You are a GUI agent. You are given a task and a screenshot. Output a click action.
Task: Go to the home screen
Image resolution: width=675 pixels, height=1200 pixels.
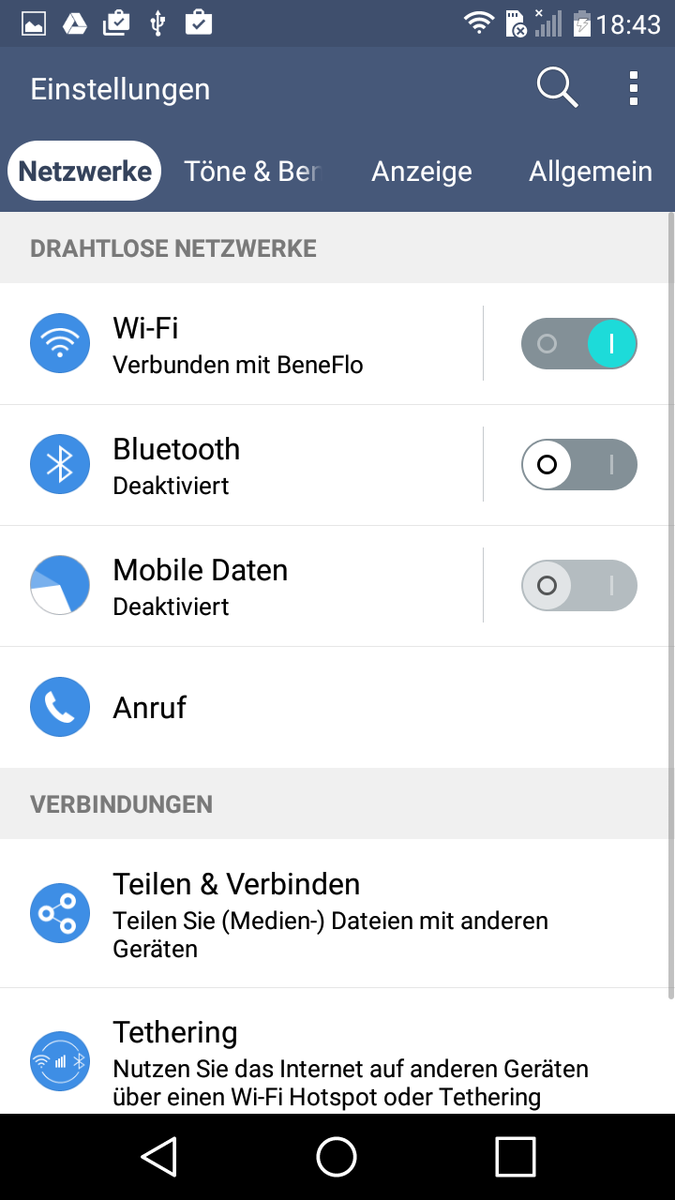tap(337, 1157)
